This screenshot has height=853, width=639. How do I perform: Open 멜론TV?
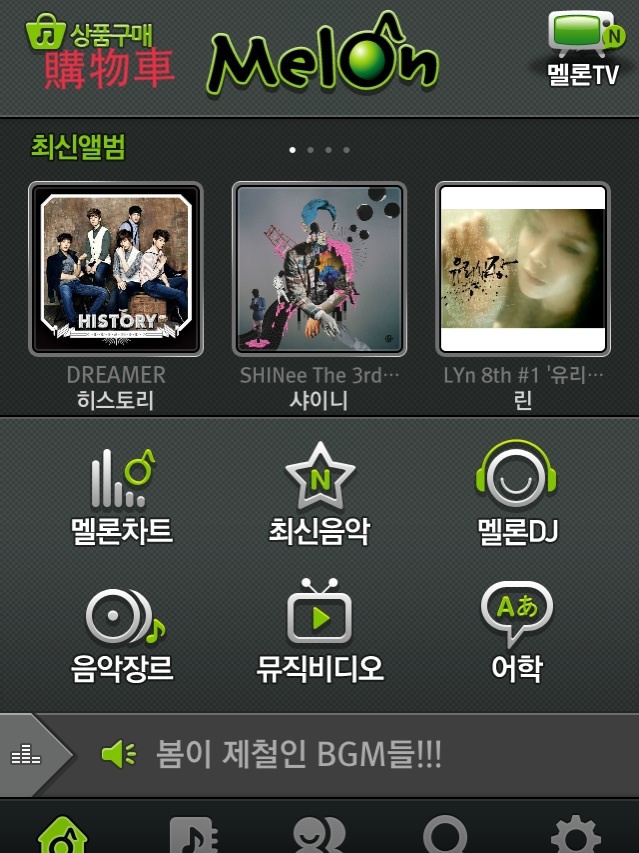pos(582,49)
